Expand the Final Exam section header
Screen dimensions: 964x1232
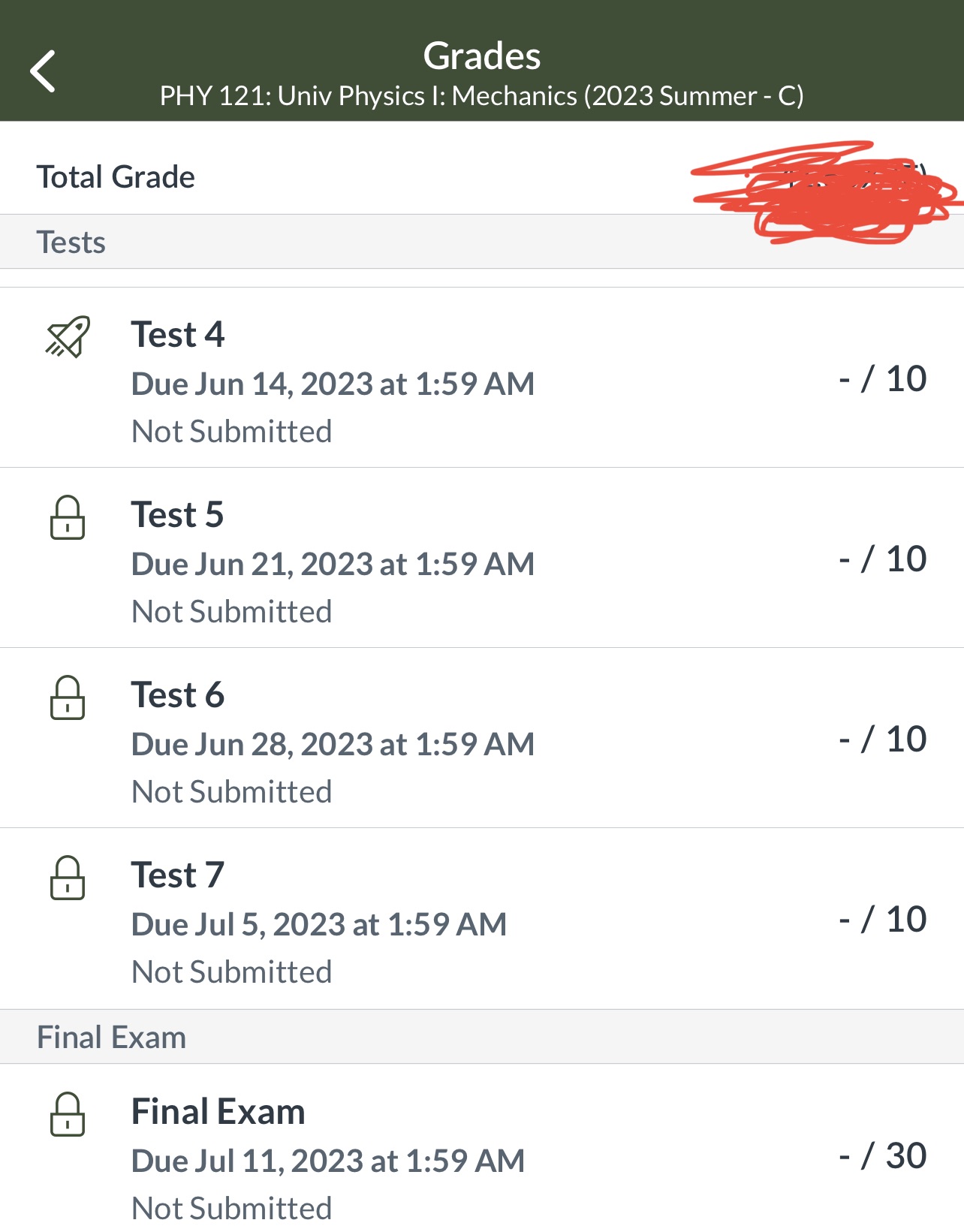pos(112,1036)
